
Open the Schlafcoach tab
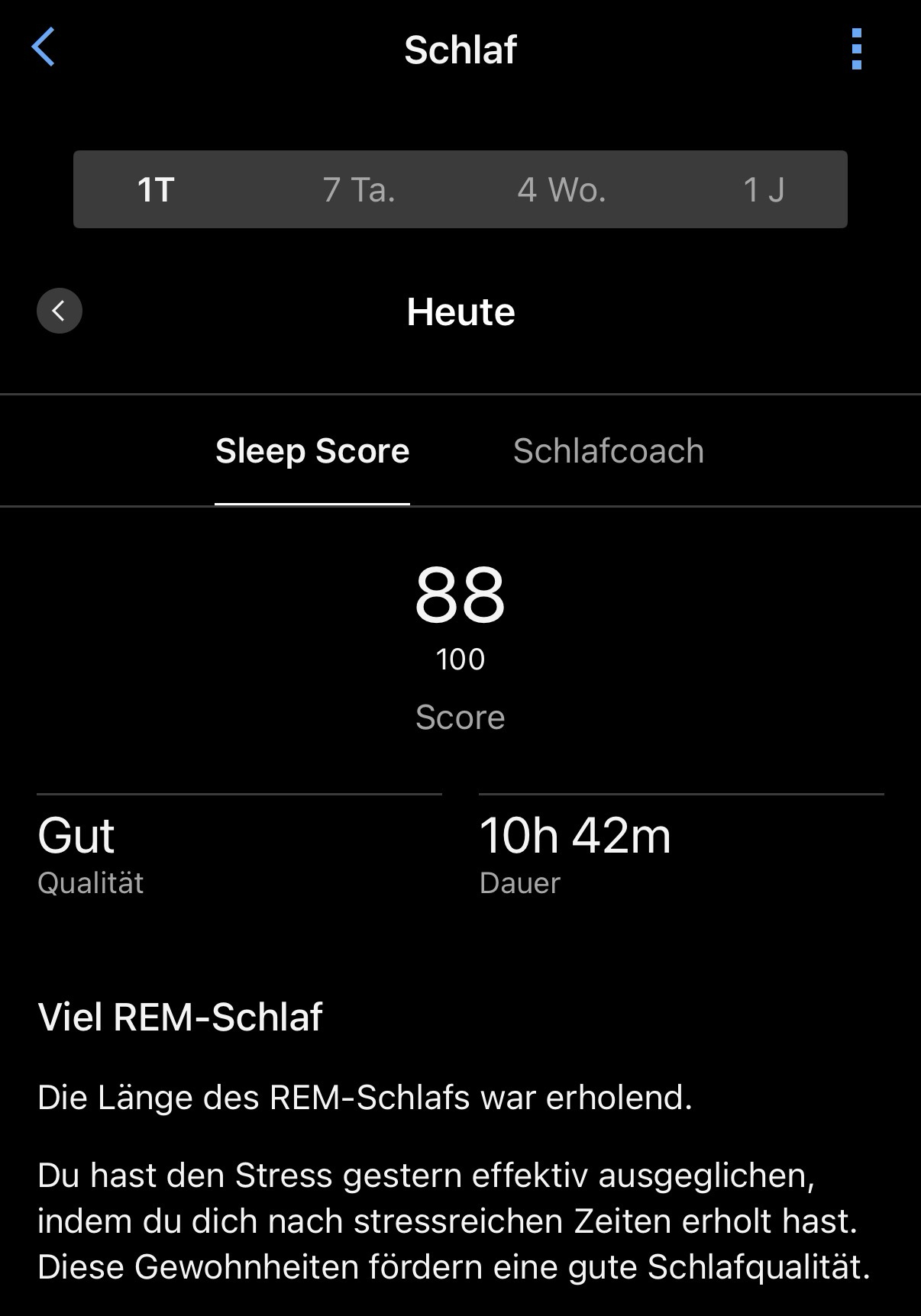pos(608,451)
